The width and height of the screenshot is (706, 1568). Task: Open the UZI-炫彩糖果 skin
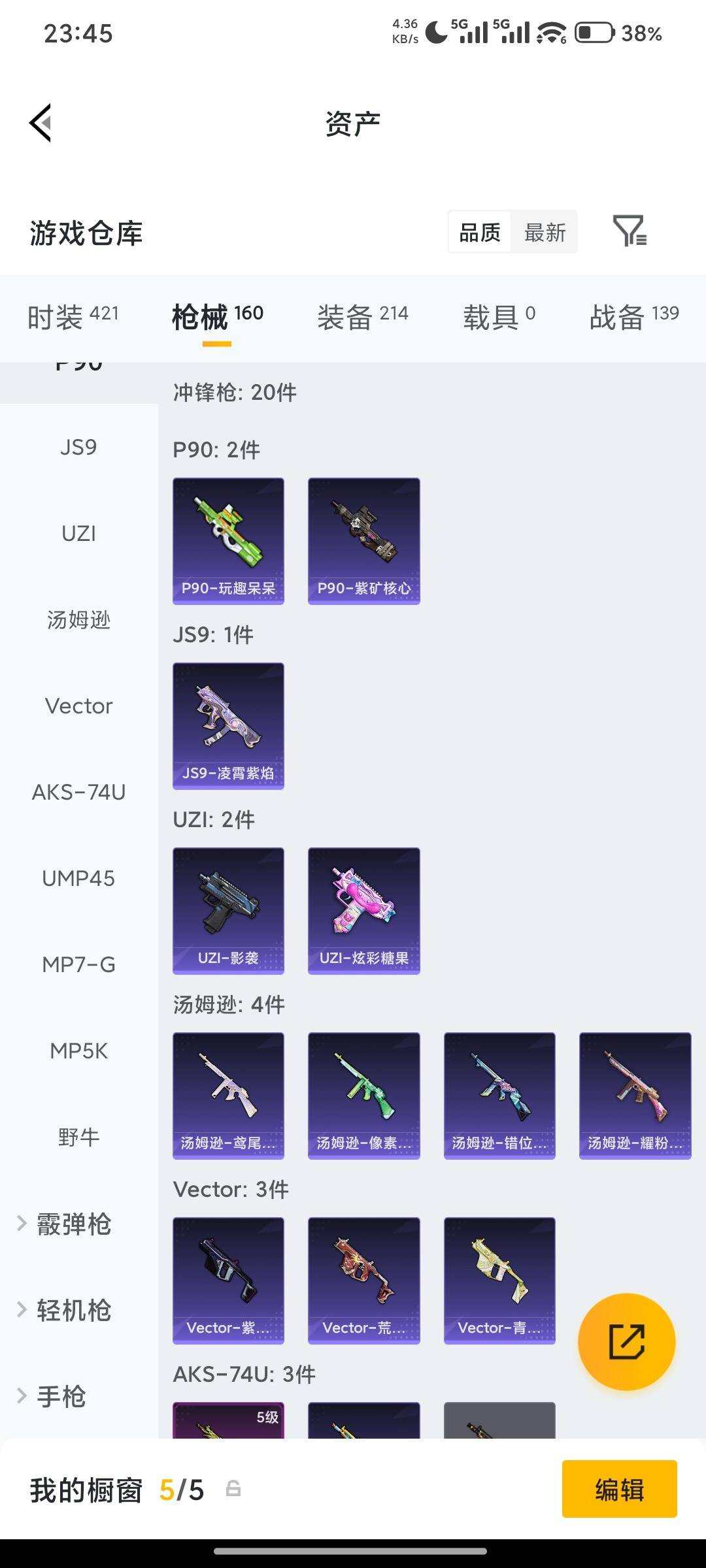coord(364,911)
